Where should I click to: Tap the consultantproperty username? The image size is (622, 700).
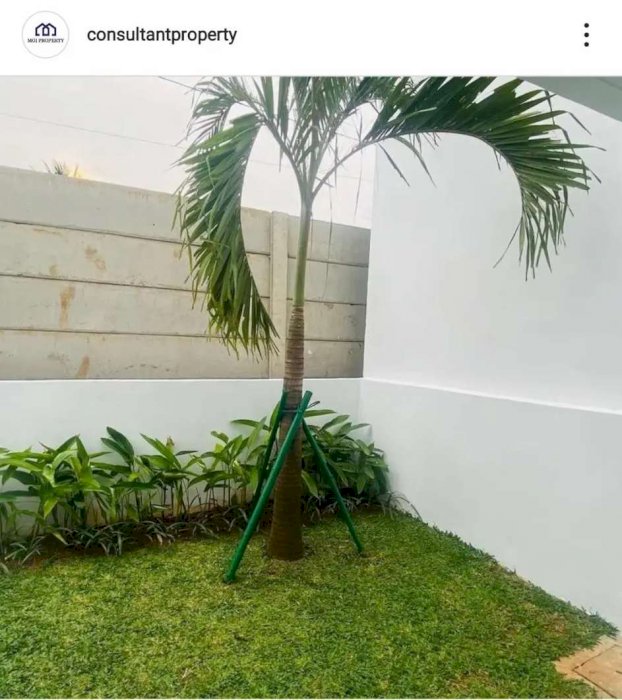[x=162, y=35]
